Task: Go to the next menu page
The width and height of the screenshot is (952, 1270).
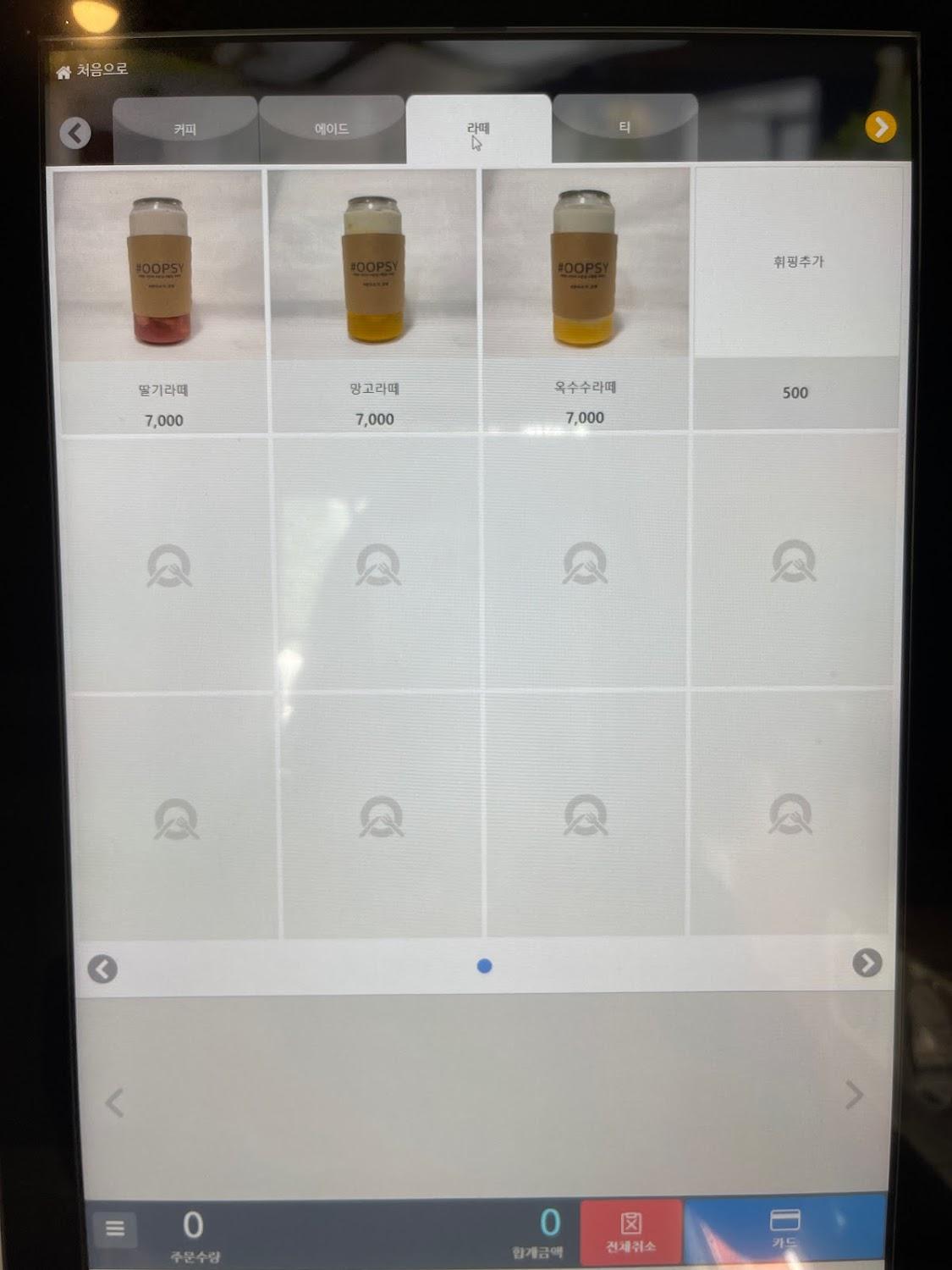Action: click(867, 963)
